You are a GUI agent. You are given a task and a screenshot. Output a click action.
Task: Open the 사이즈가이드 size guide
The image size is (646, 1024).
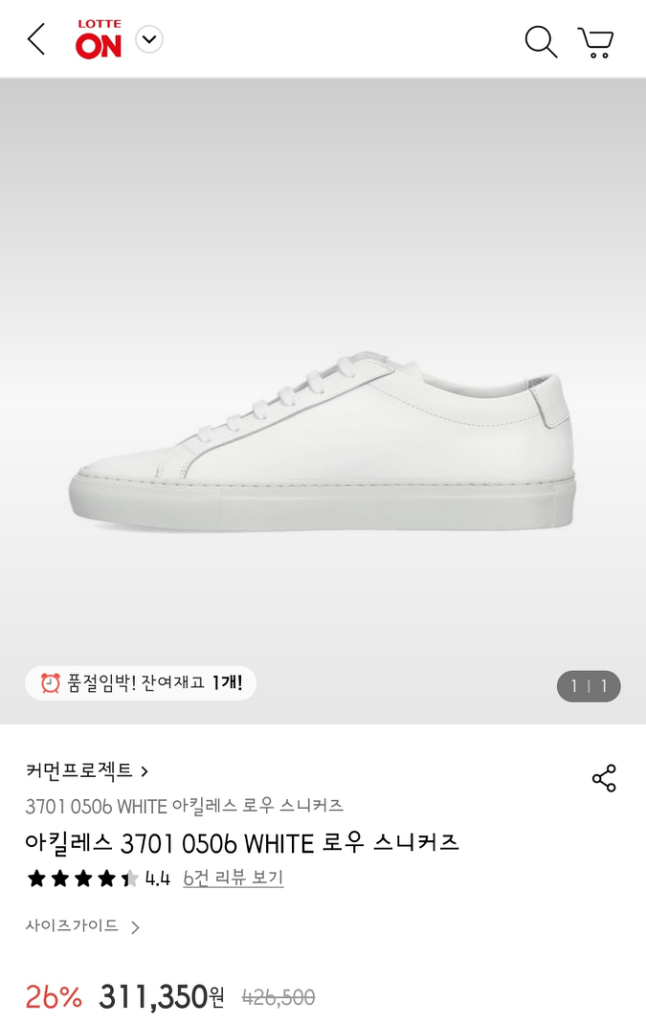82,926
